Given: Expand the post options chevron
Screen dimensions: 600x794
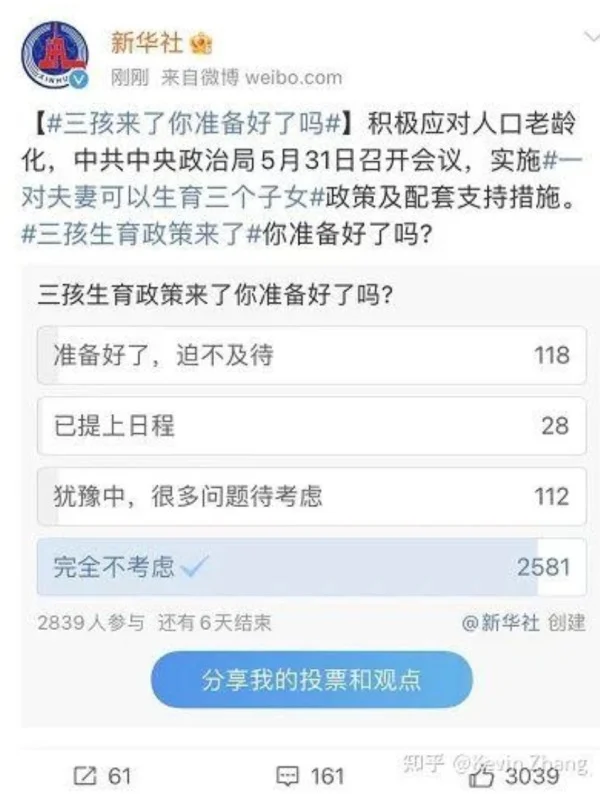Looking at the screenshot, I should coord(583,40).
